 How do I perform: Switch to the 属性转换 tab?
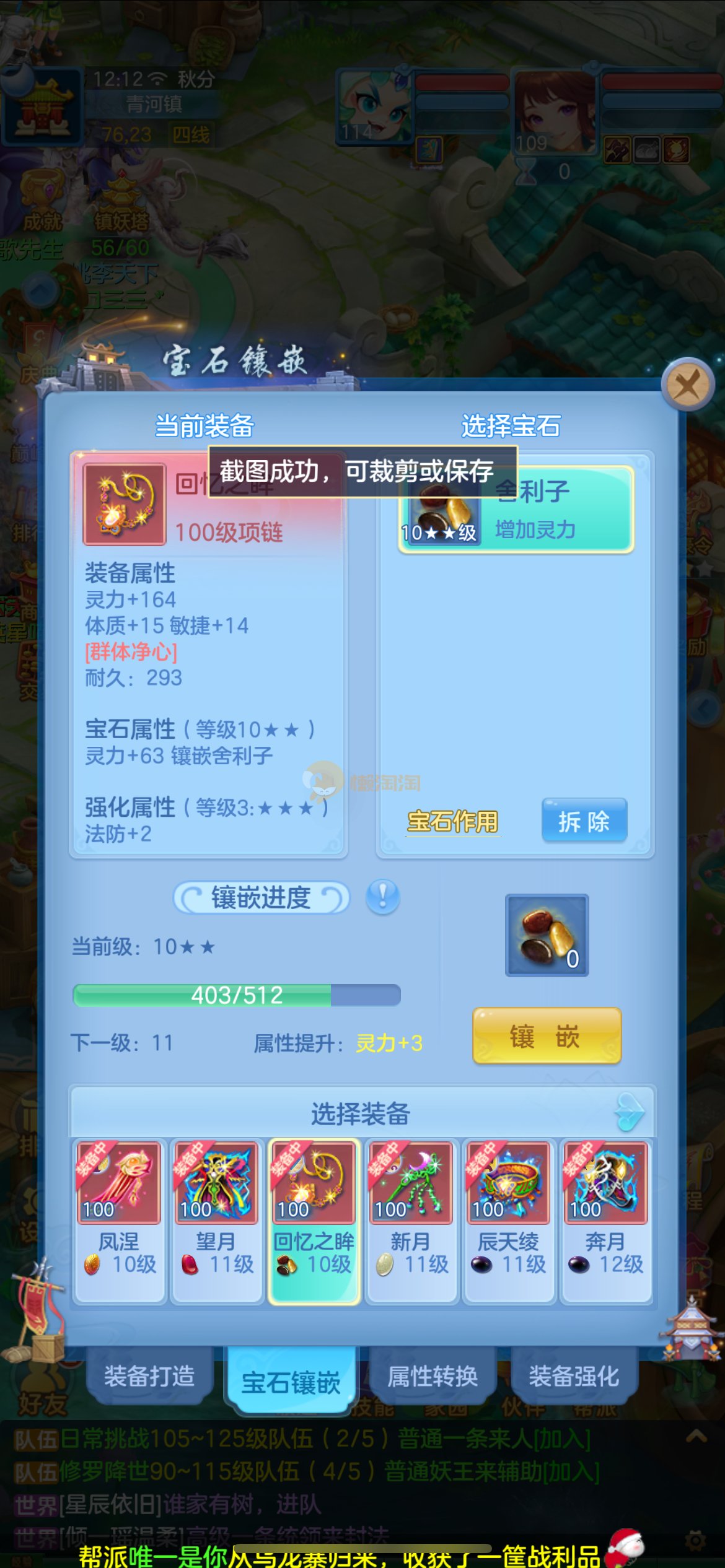tap(433, 1376)
